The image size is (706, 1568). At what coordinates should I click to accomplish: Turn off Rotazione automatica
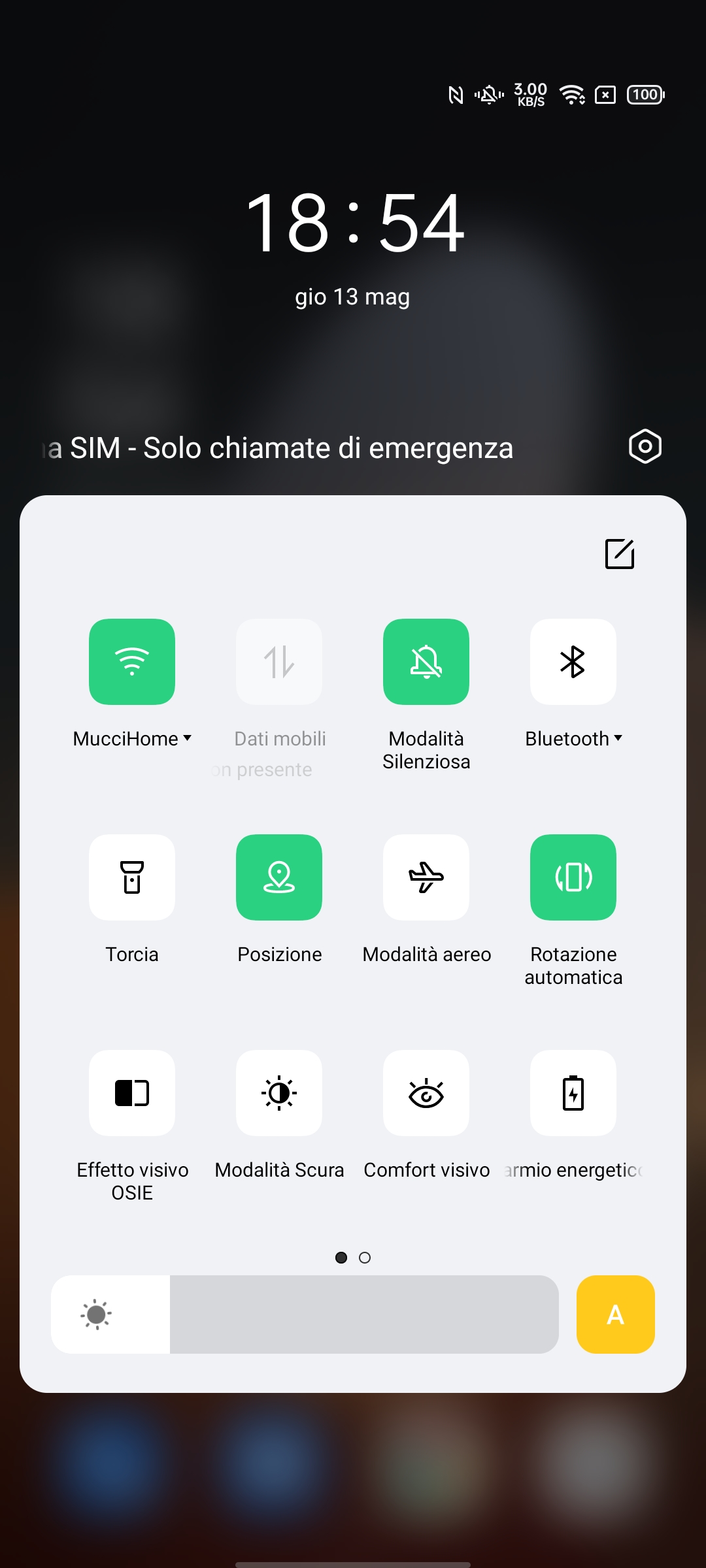coord(573,877)
